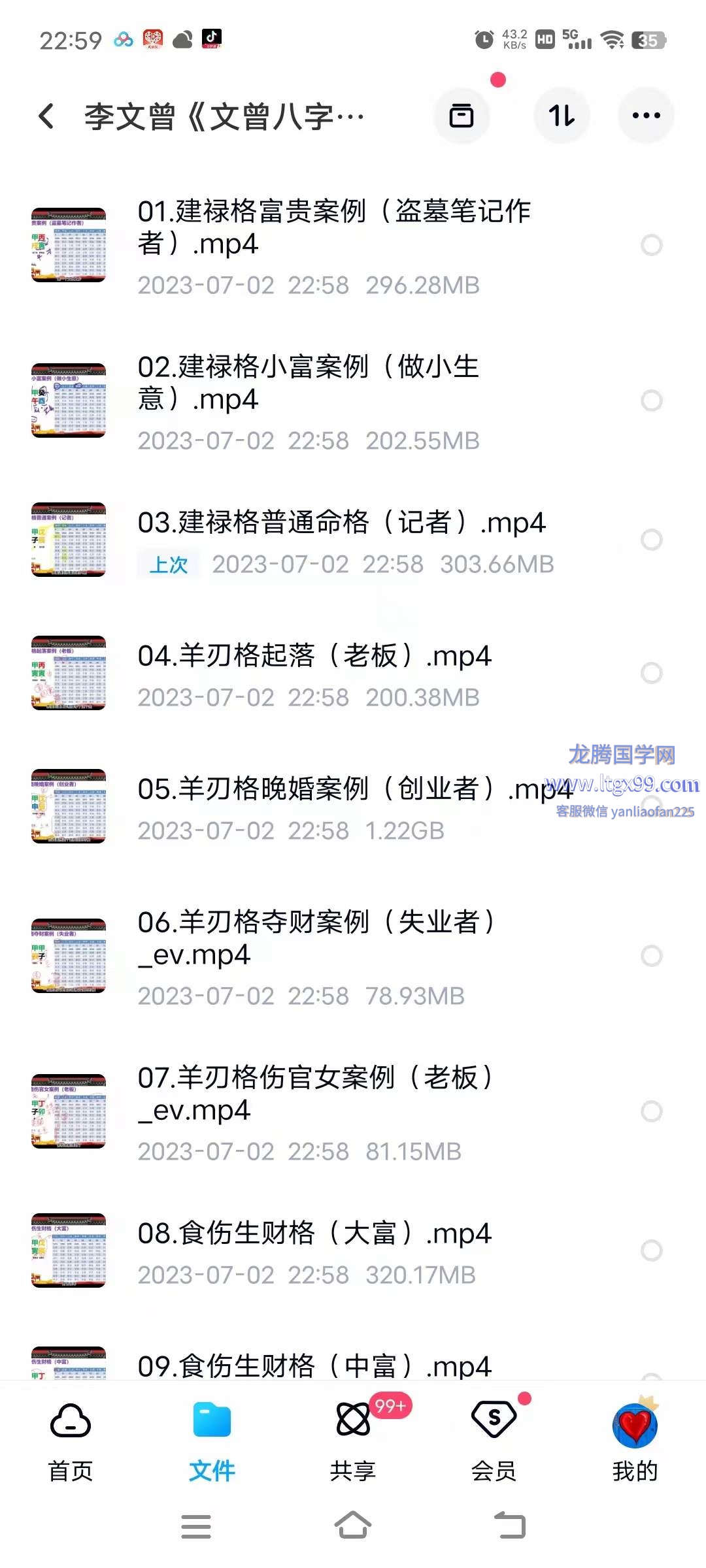This screenshot has height=1568, width=706.
Task: Play 01.建禄格富贵案例 video
Action: [x=333, y=227]
